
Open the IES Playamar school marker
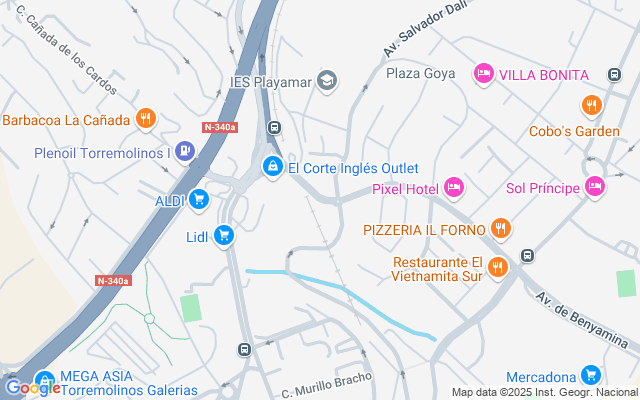tap(326, 79)
